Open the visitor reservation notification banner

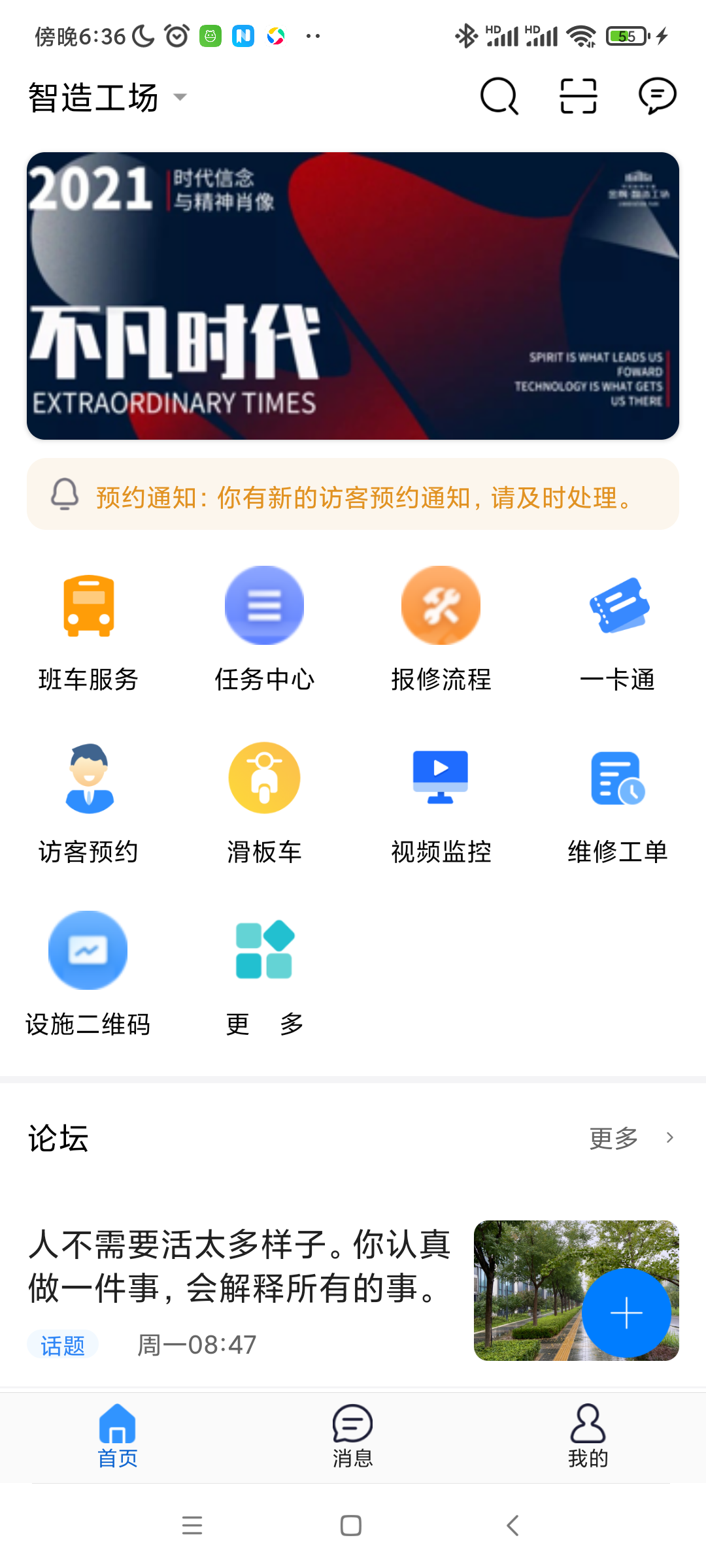353,498
